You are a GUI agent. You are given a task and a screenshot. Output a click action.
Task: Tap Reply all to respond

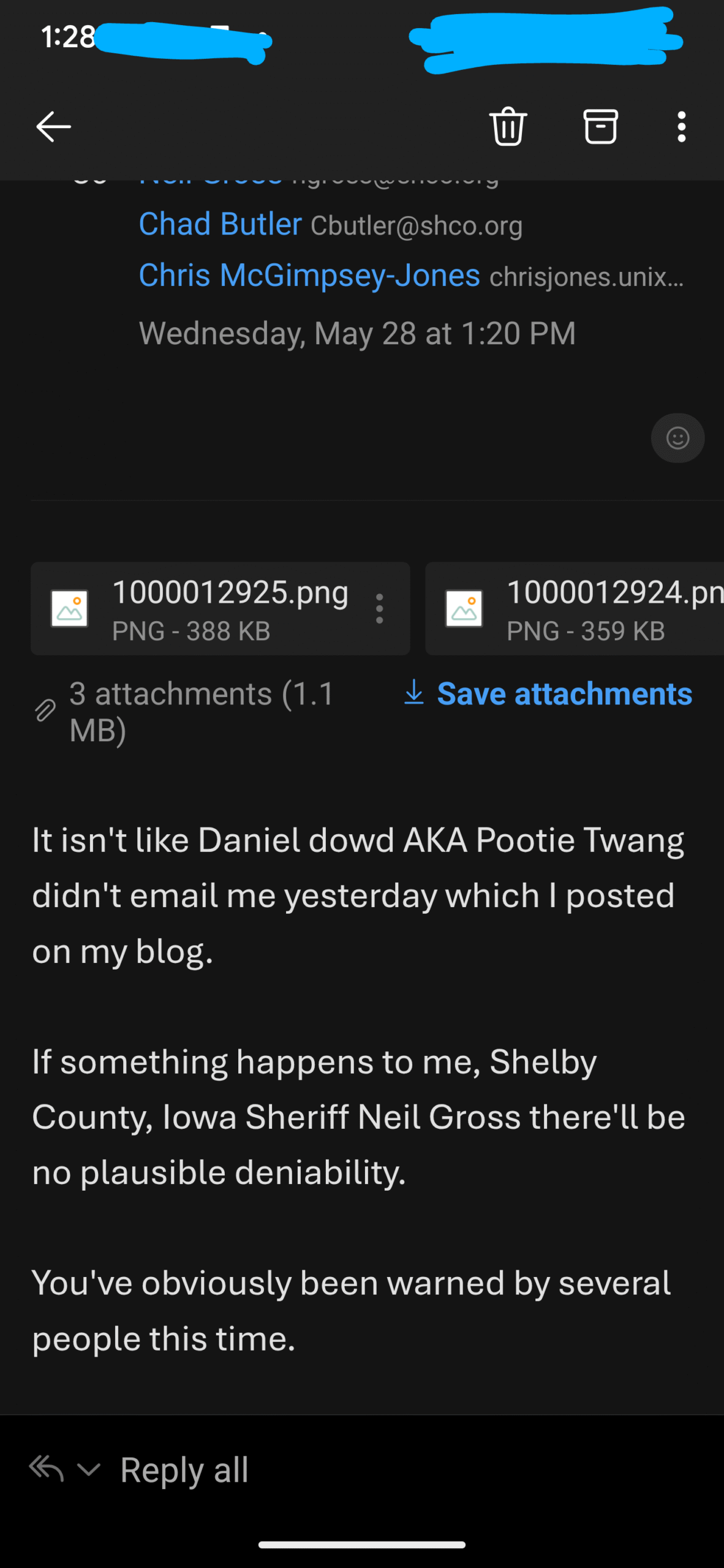click(184, 1469)
